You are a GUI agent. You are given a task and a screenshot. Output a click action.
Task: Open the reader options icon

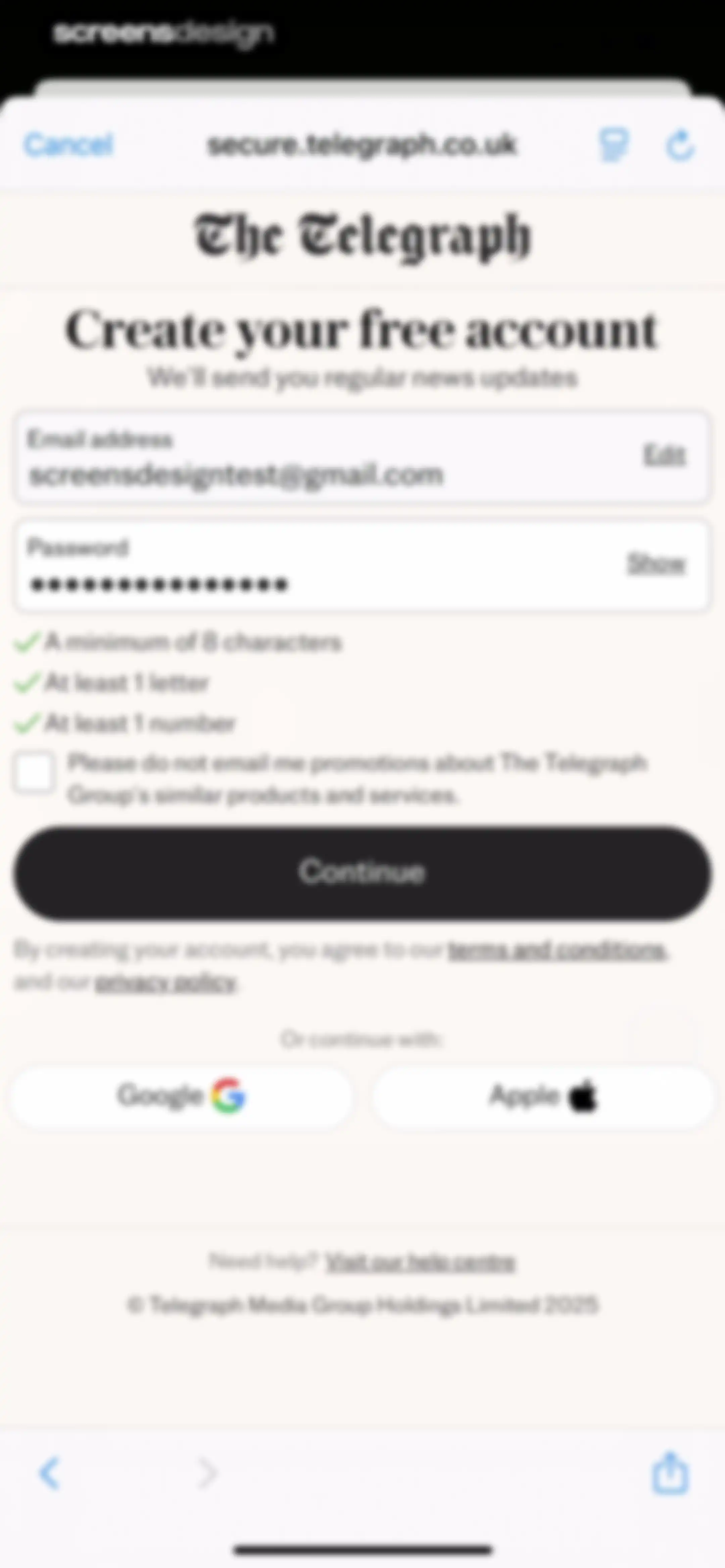(613, 145)
